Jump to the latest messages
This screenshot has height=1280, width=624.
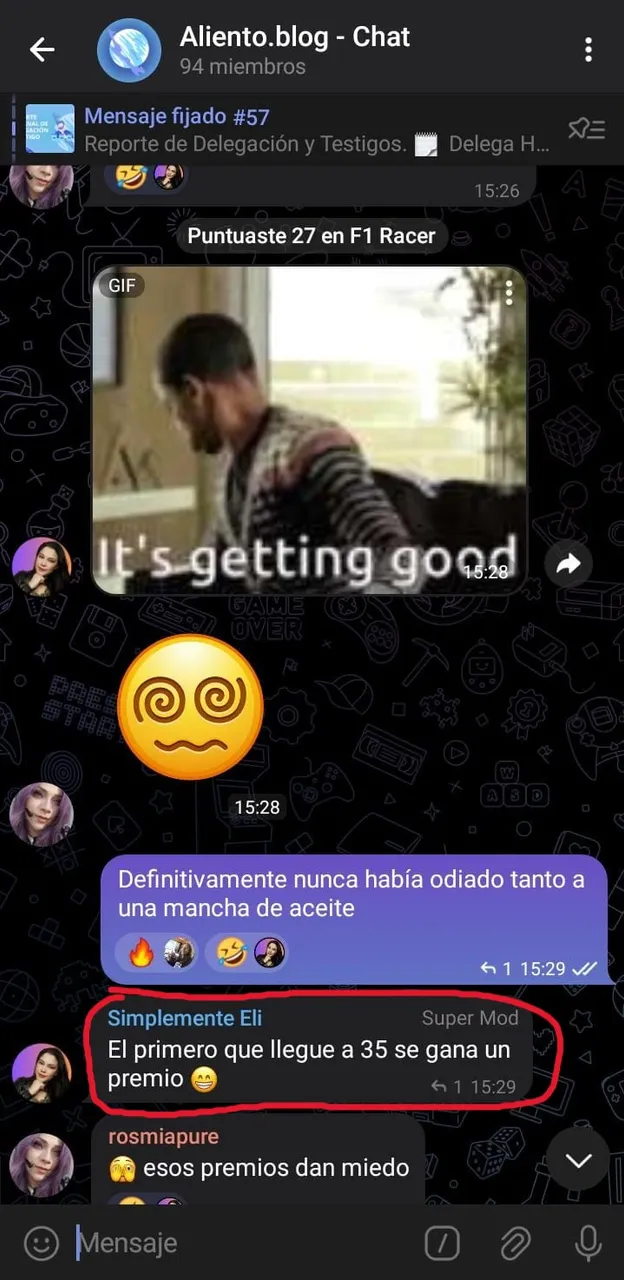(578, 1159)
